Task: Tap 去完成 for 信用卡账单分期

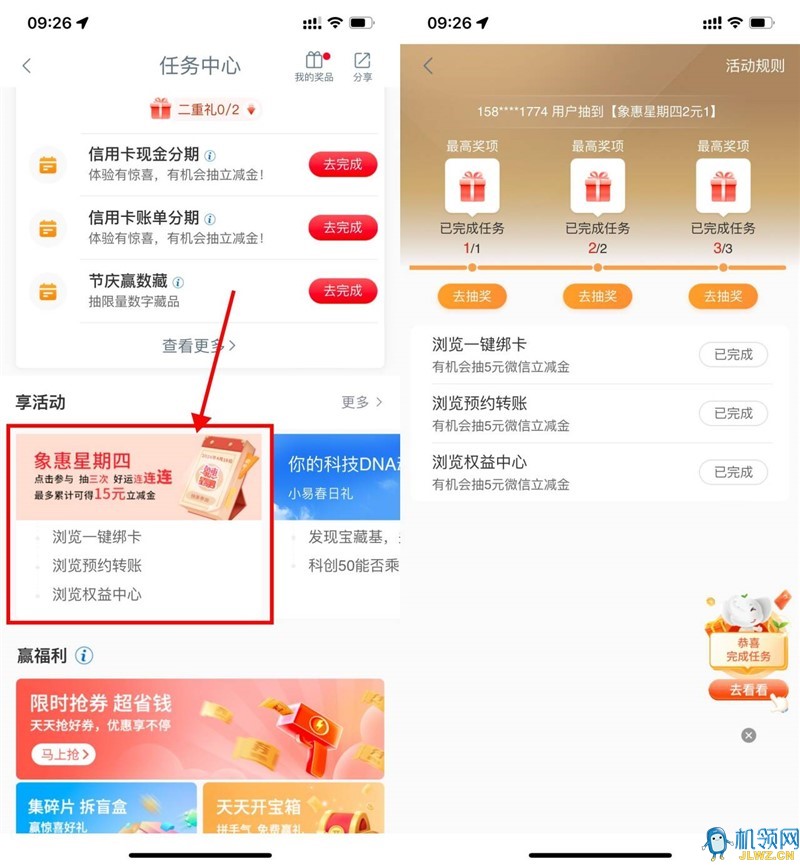Action: click(342, 227)
